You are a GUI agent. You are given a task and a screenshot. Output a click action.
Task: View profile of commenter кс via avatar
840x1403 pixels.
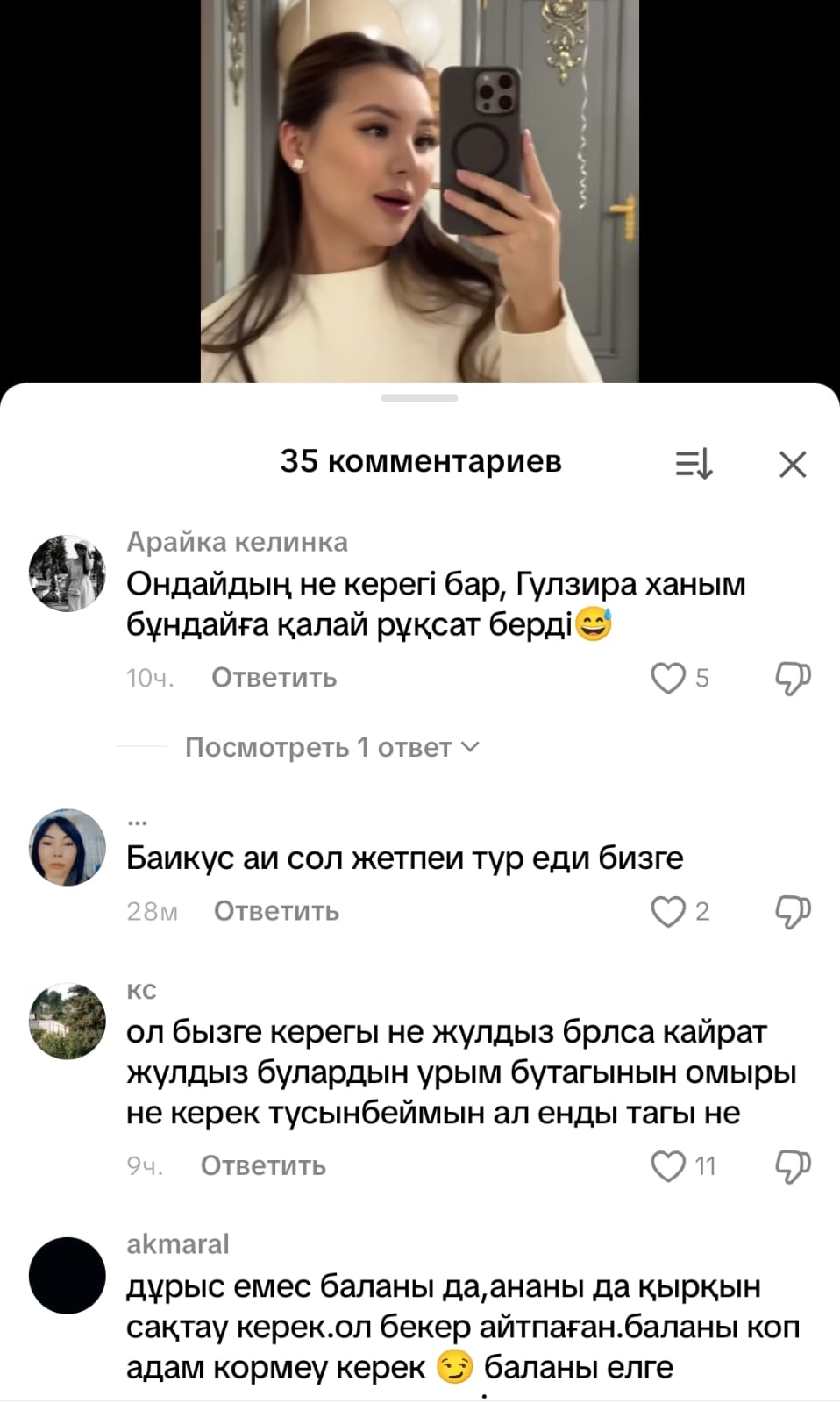68,1022
